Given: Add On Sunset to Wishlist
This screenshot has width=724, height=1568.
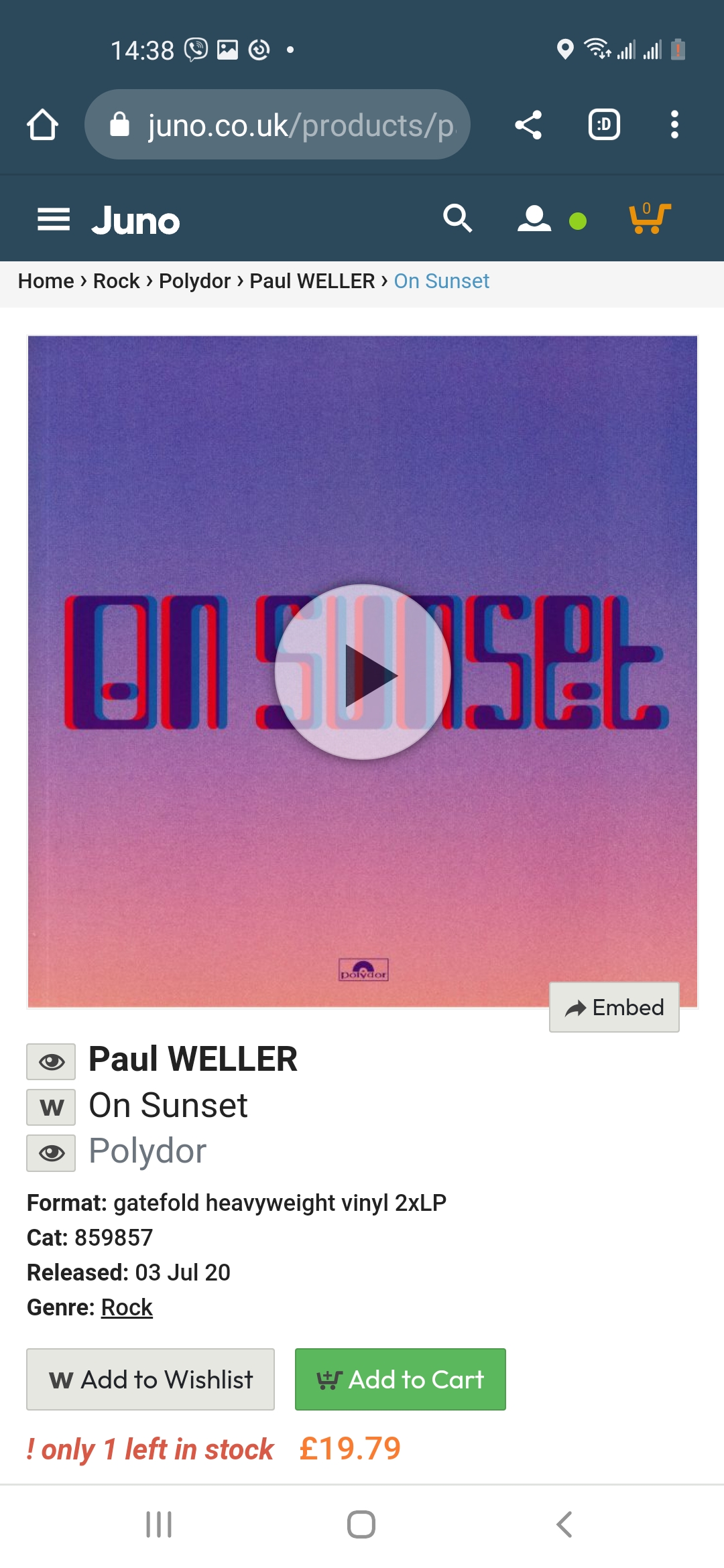Looking at the screenshot, I should click(x=151, y=1379).
